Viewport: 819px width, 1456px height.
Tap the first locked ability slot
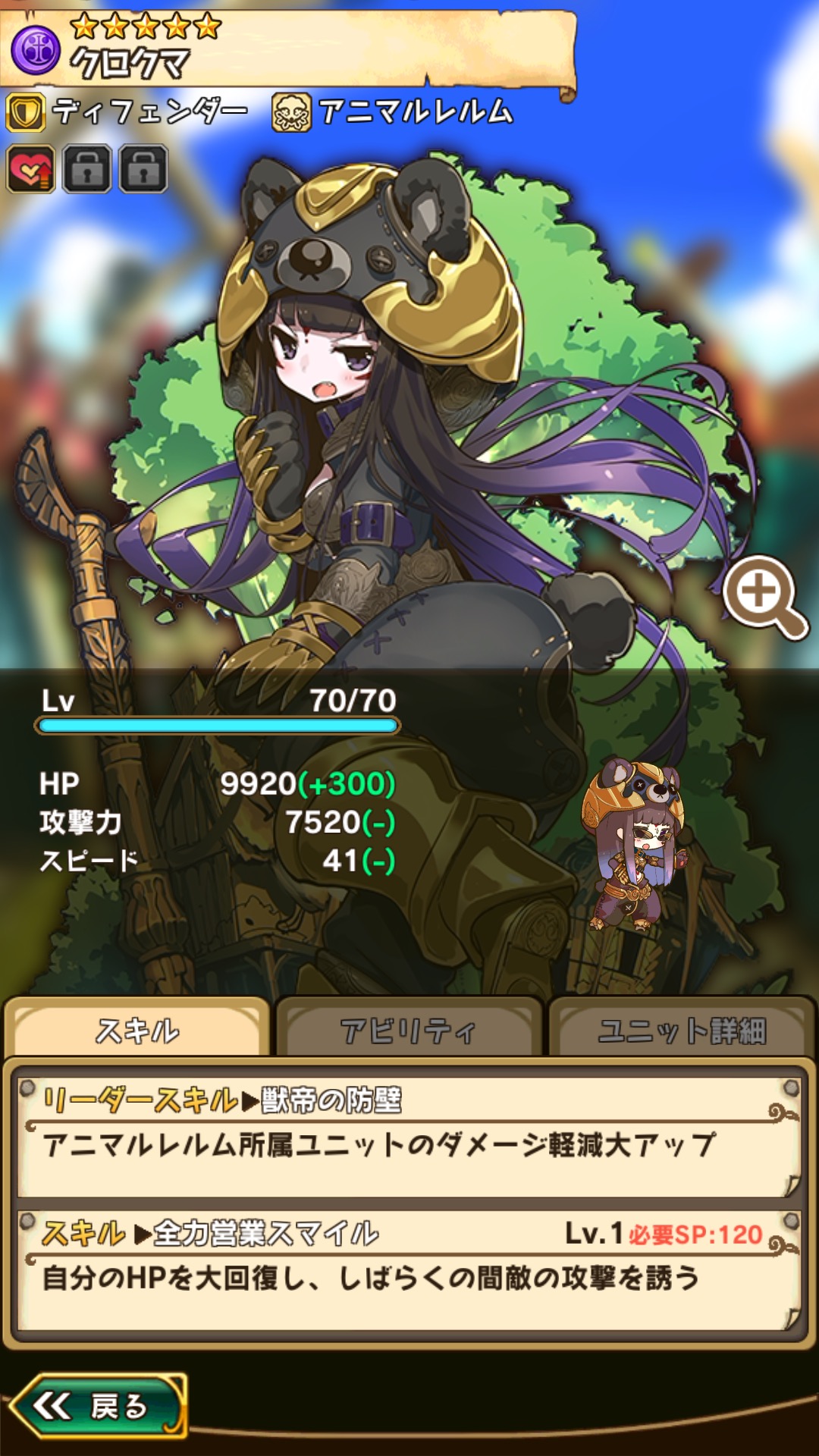point(87,169)
